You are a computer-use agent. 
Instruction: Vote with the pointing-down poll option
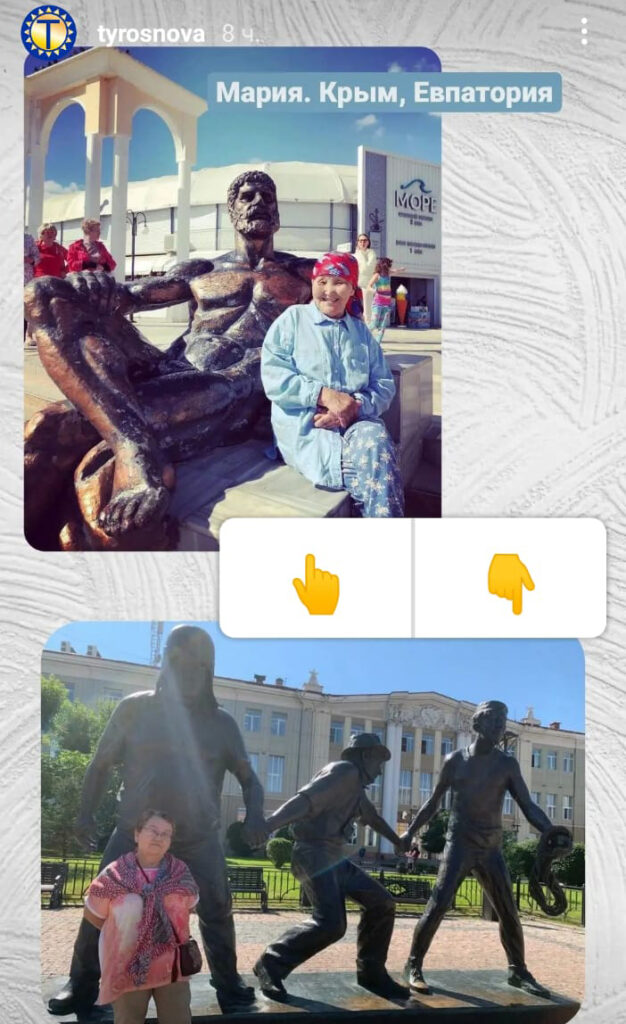(x=510, y=579)
